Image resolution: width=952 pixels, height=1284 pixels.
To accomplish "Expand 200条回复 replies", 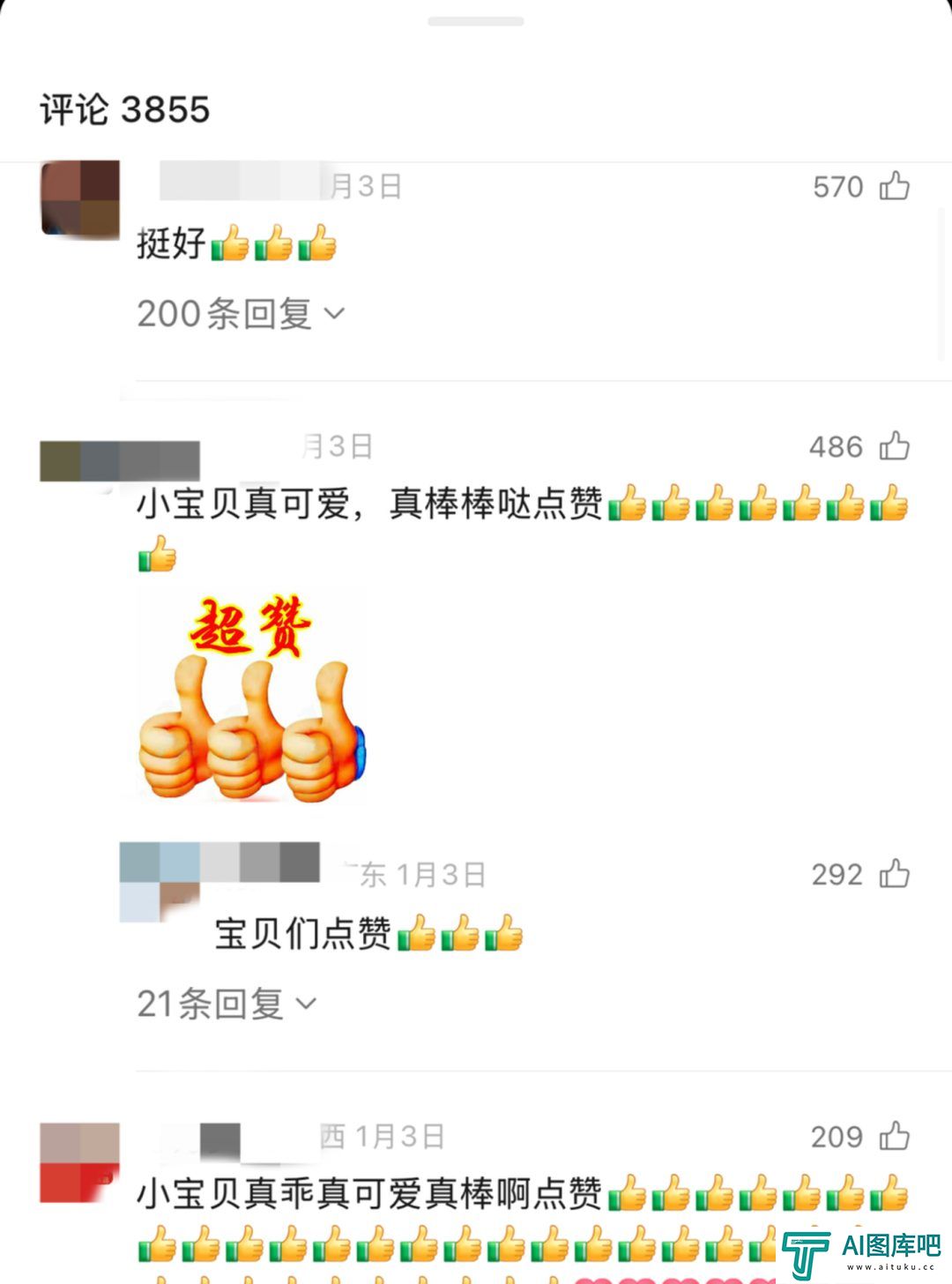I will coord(240,314).
